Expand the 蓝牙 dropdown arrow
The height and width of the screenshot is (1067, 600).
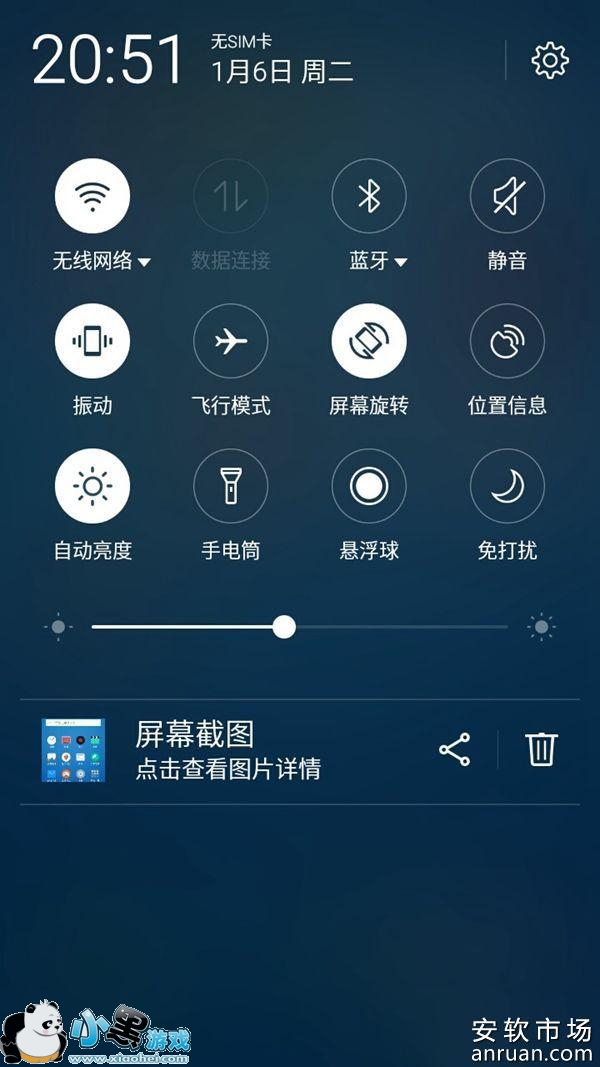[x=401, y=262]
